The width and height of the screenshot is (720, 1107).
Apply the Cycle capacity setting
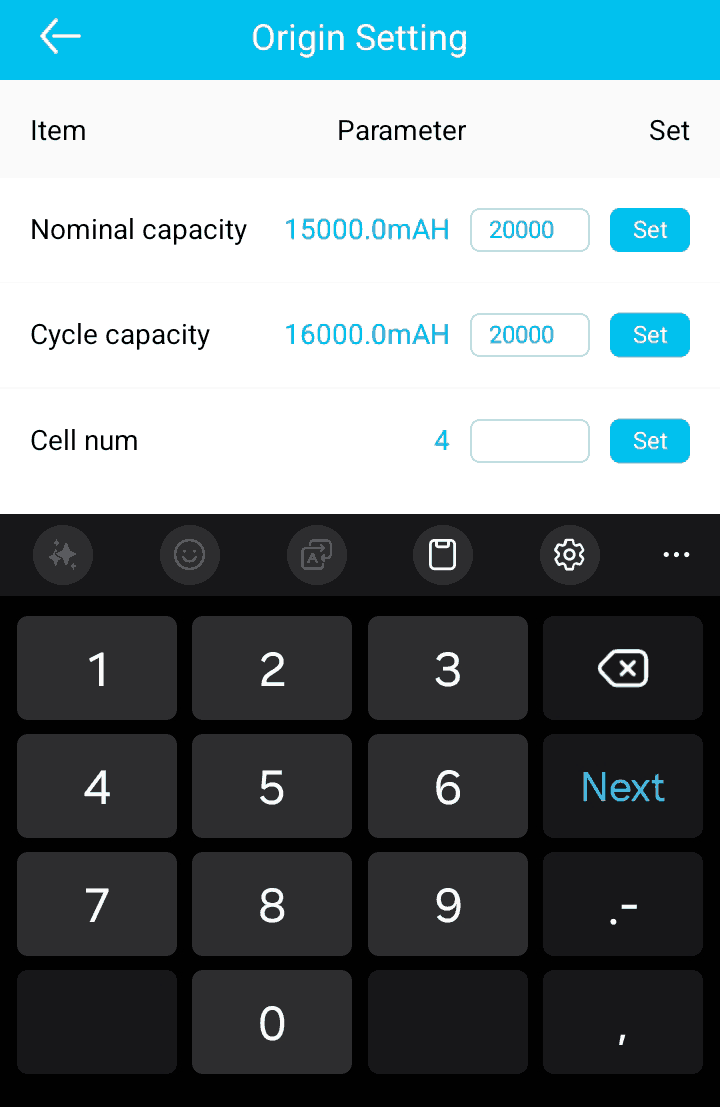coord(649,335)
